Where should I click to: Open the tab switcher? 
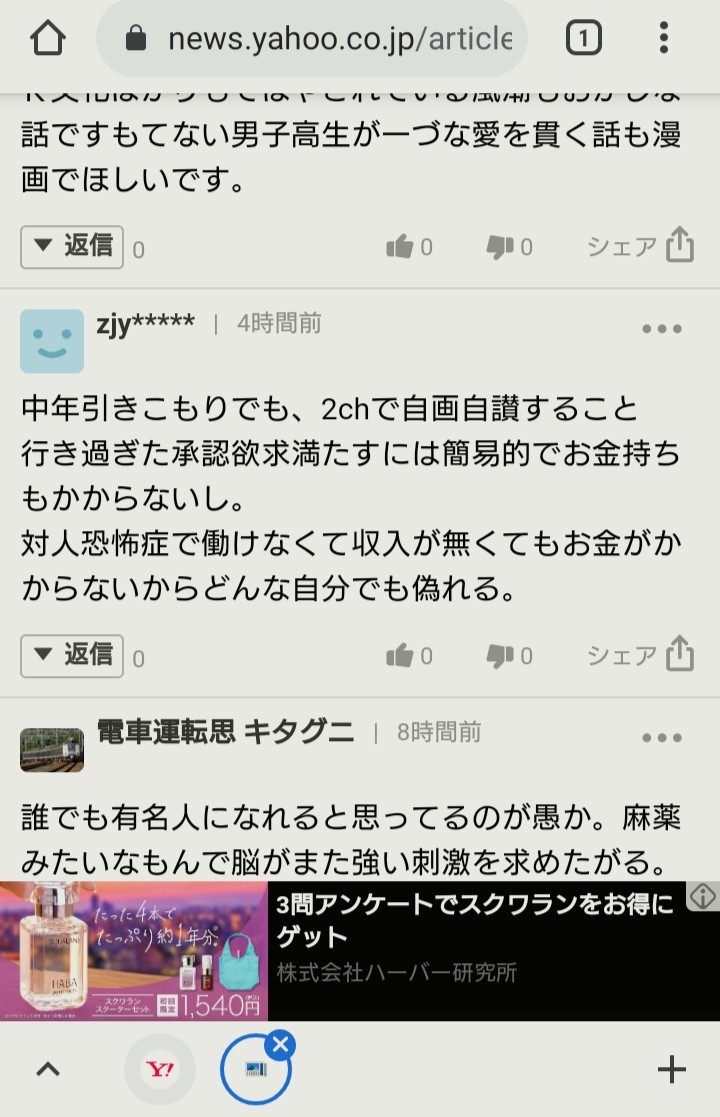coord(584,39)
